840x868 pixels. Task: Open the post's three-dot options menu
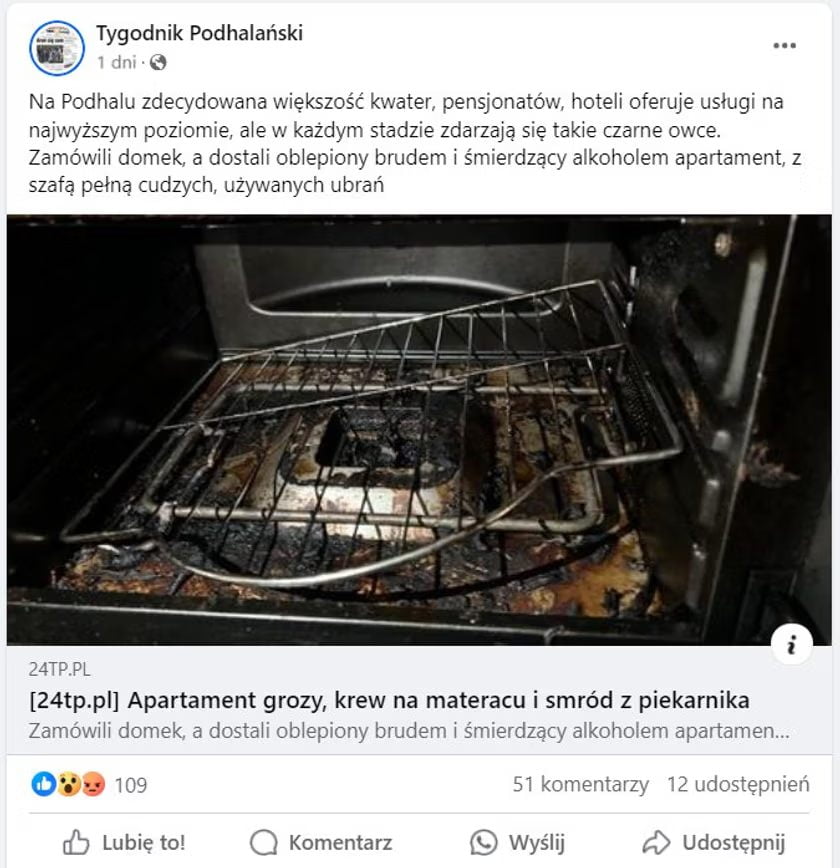785,46
